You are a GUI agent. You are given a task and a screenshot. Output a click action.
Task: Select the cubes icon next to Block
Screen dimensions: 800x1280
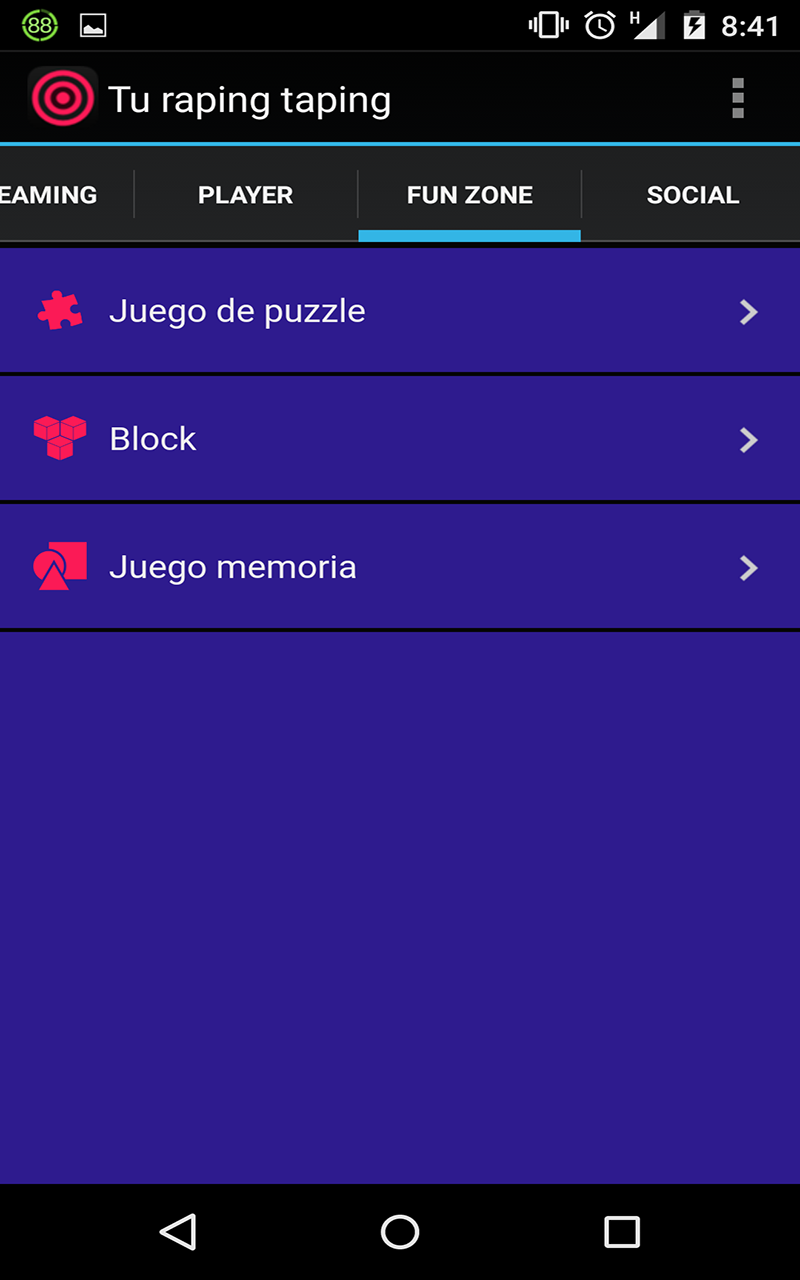point(60,437)
